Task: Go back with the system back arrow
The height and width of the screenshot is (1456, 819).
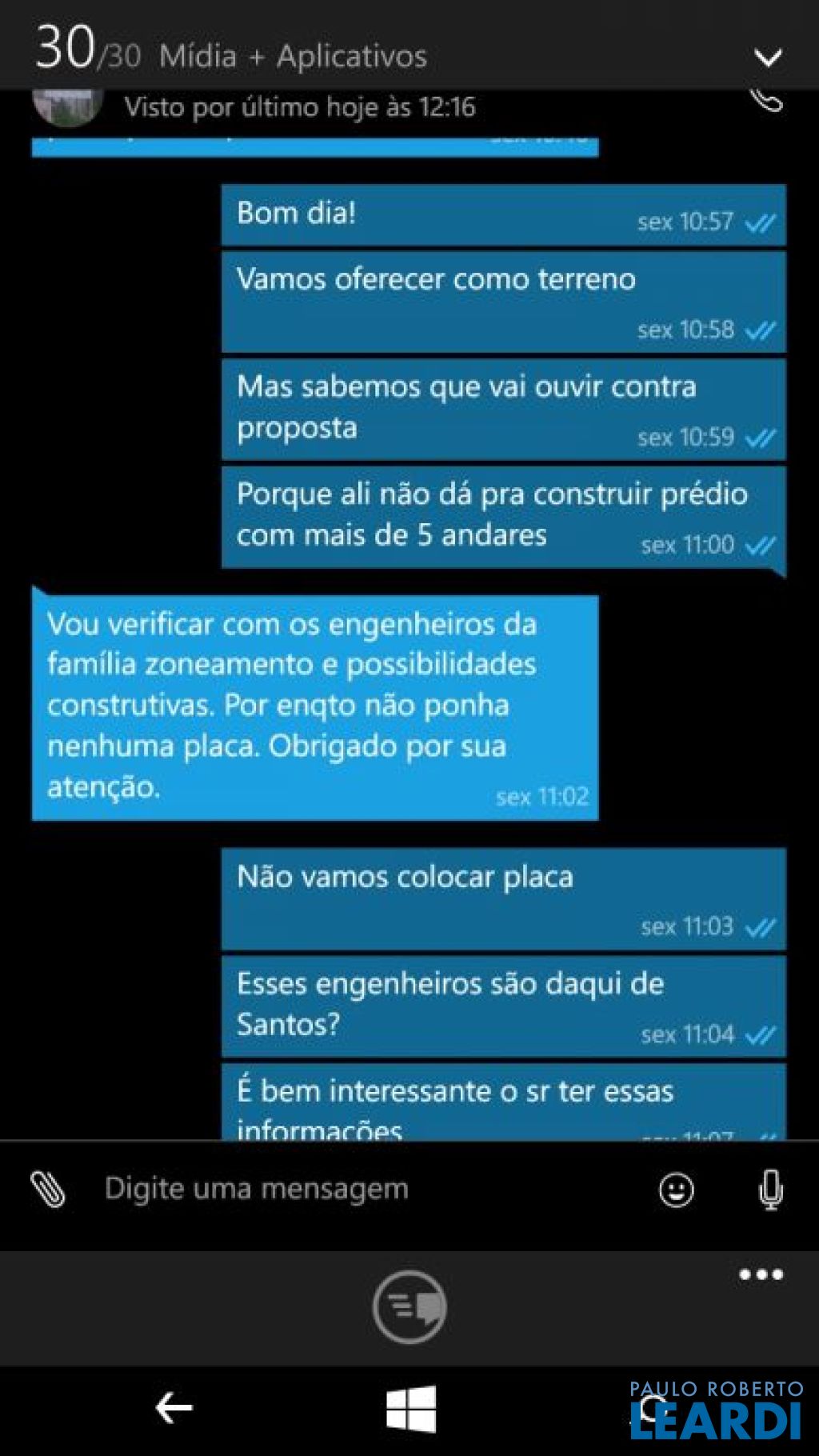Action: [x=174, y=1408]
